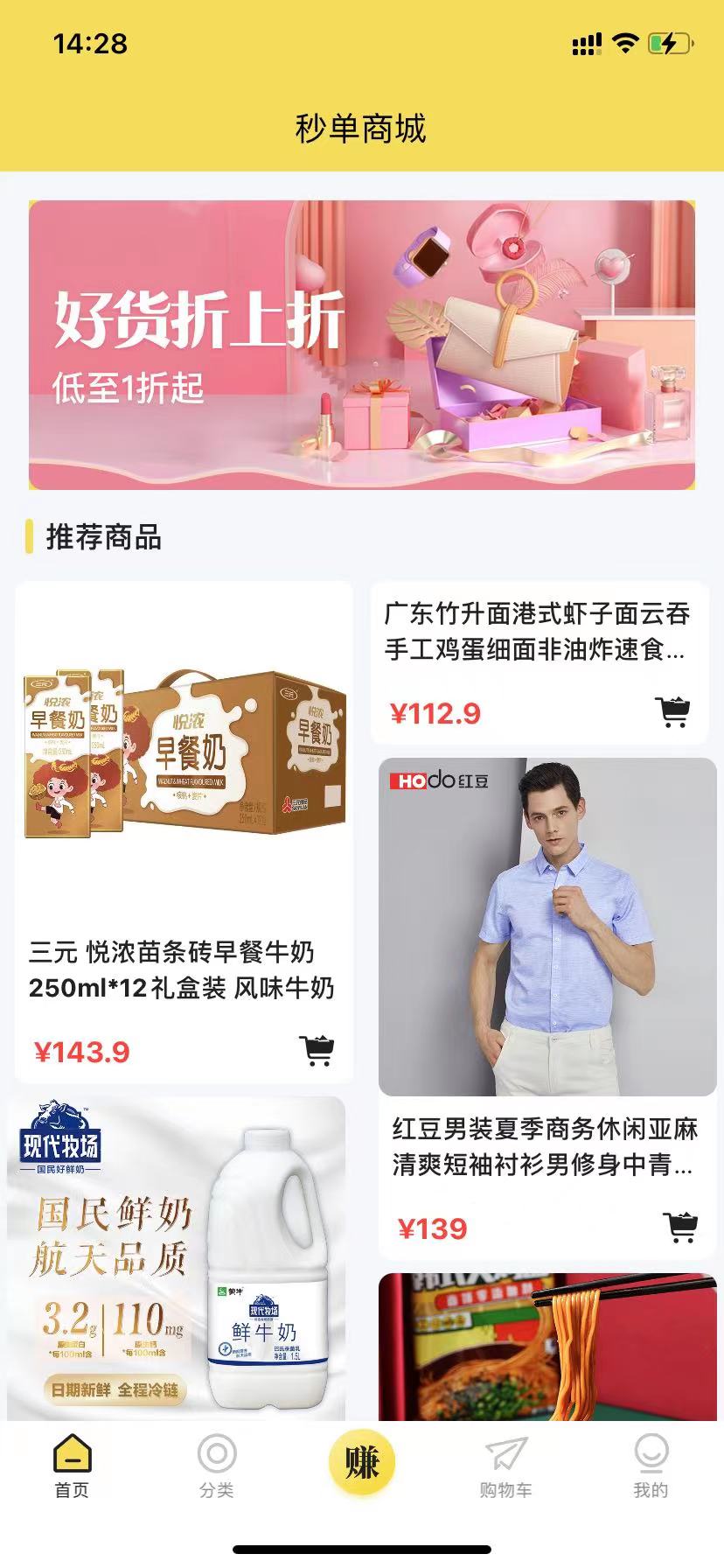This screenshot has width=724, height=1568.
Task: Open the 我的 profile tab
Action: click(x=651, y=1466)
